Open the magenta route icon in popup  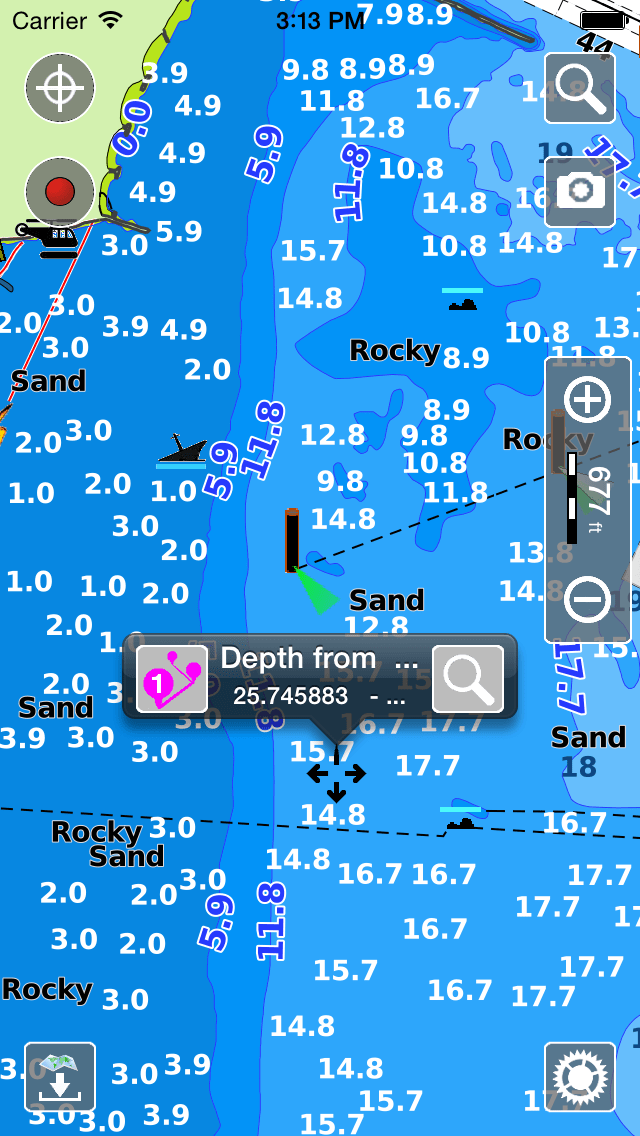coord(173,679)
